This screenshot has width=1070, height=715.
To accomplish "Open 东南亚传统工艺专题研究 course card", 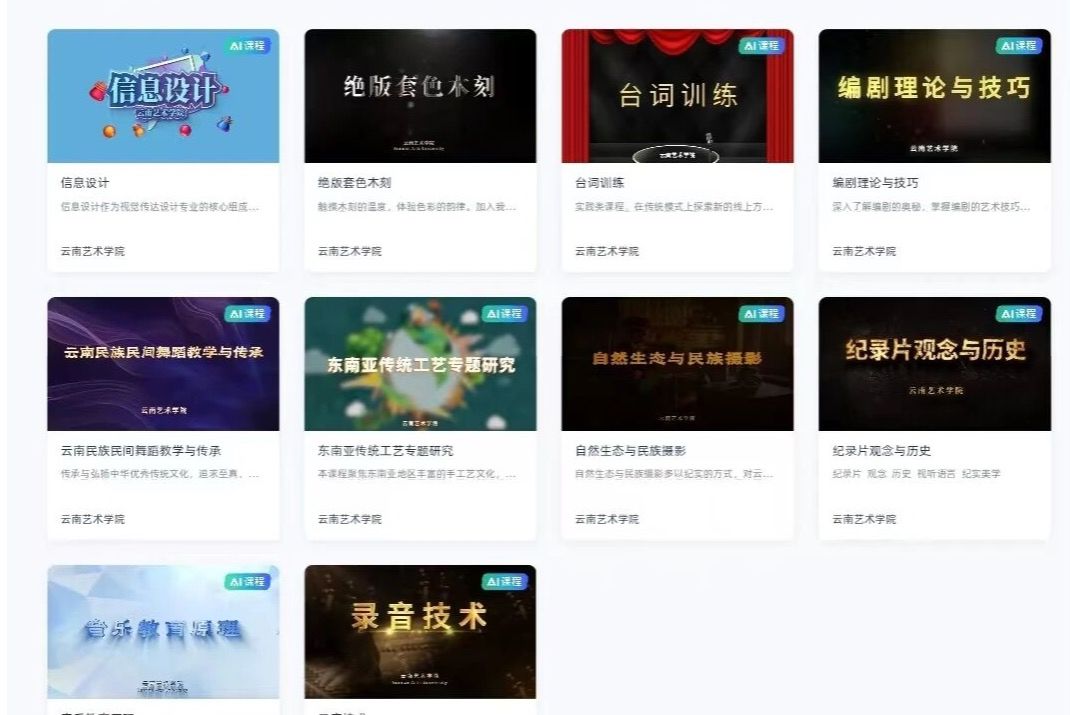I will click(x=420, y=364).
